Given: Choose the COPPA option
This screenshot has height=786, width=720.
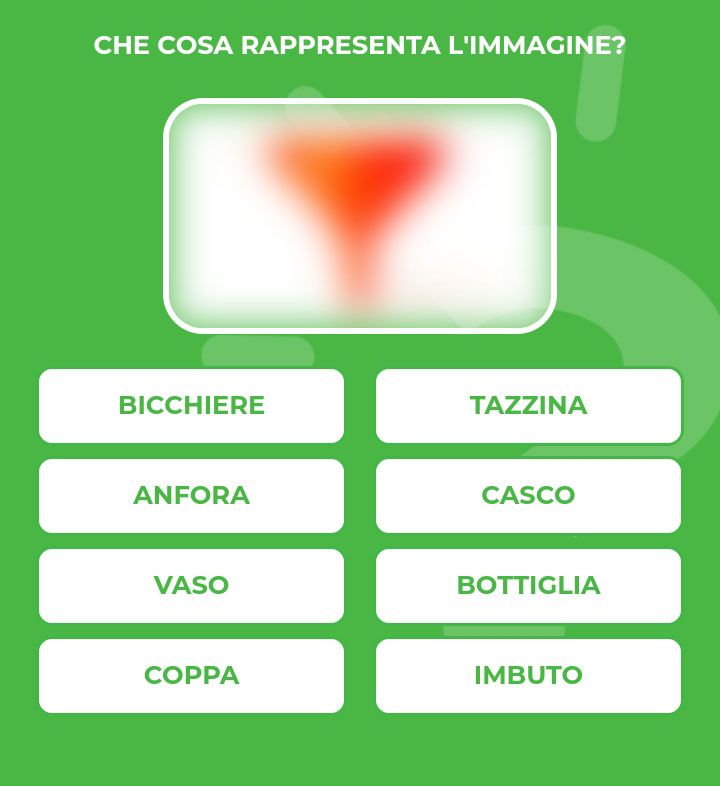Looking at the screenshot, I should tap(191, 676).
